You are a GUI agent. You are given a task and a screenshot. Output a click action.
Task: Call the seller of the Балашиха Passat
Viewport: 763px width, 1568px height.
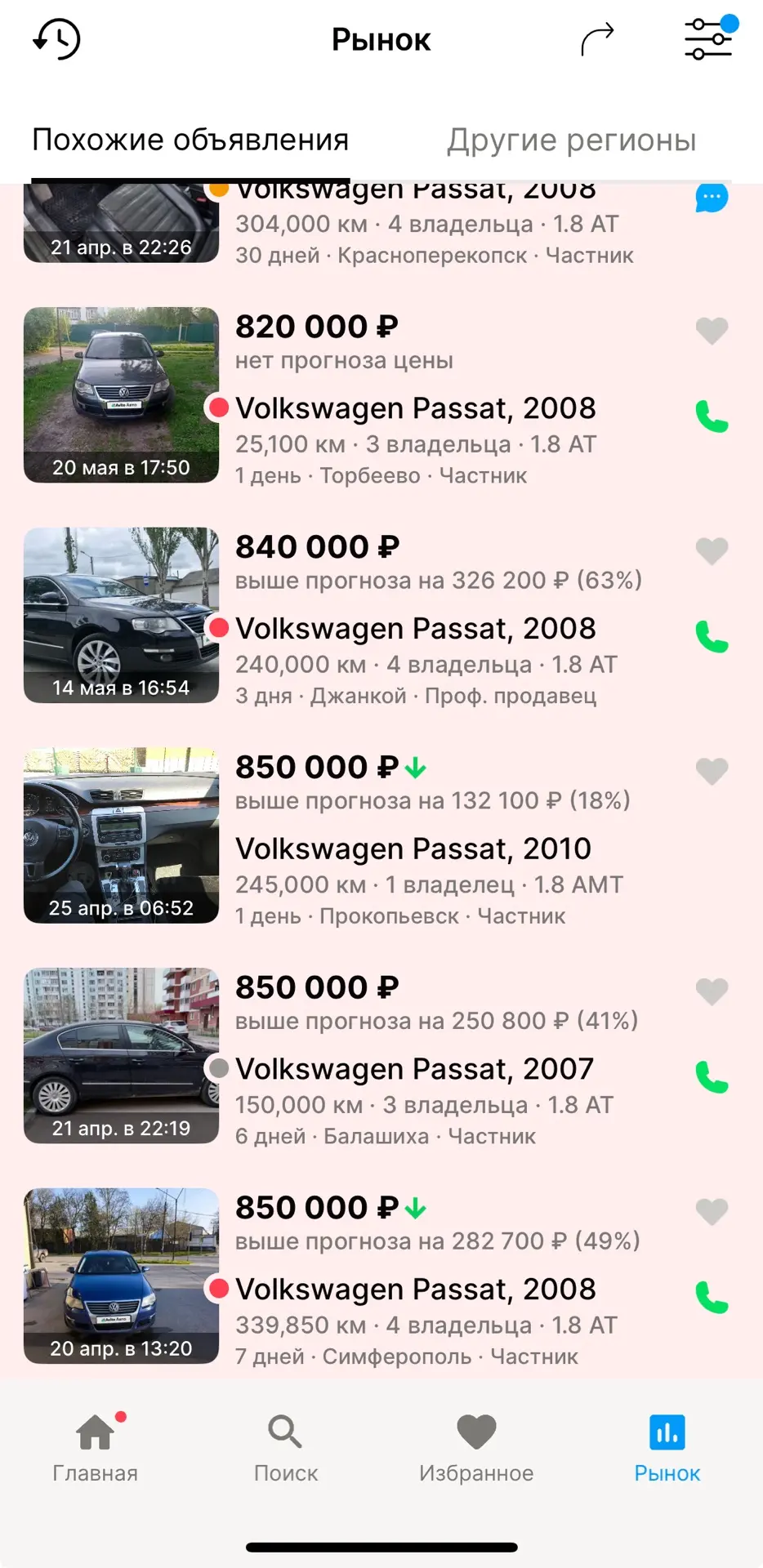[712, 1077]
